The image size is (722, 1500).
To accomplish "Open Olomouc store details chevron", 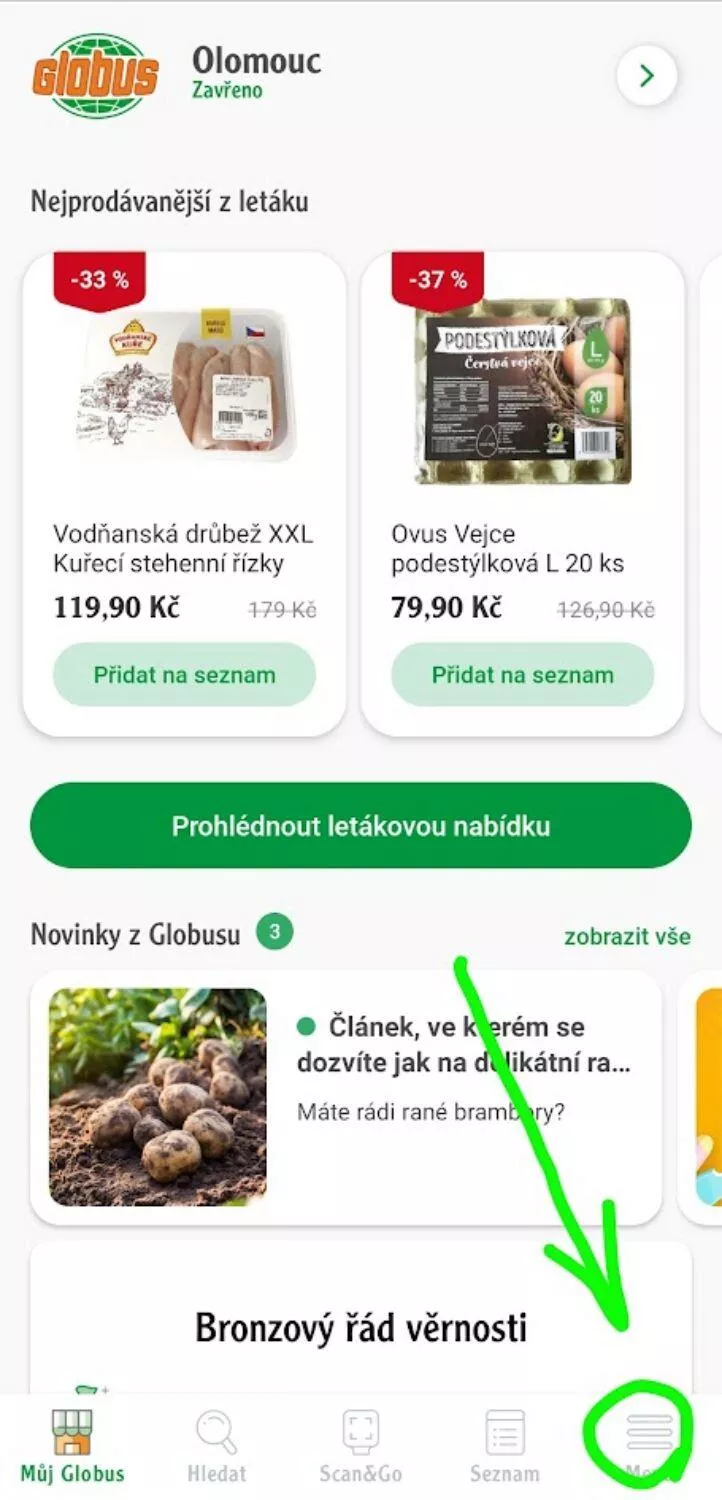I will (647, 75).
